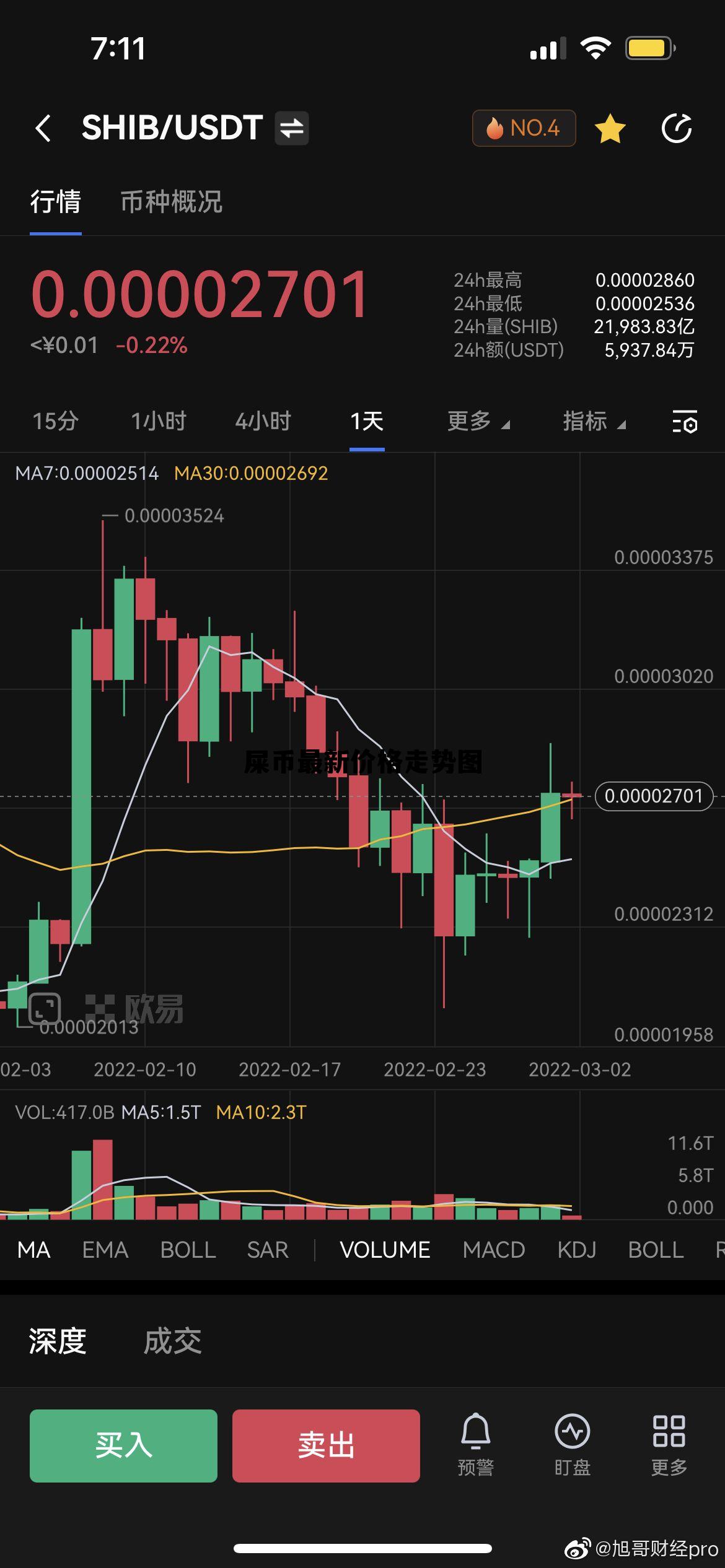Switch to the 成交 trades tab
Screen dimensions: 725x1568
[172, 1341]
